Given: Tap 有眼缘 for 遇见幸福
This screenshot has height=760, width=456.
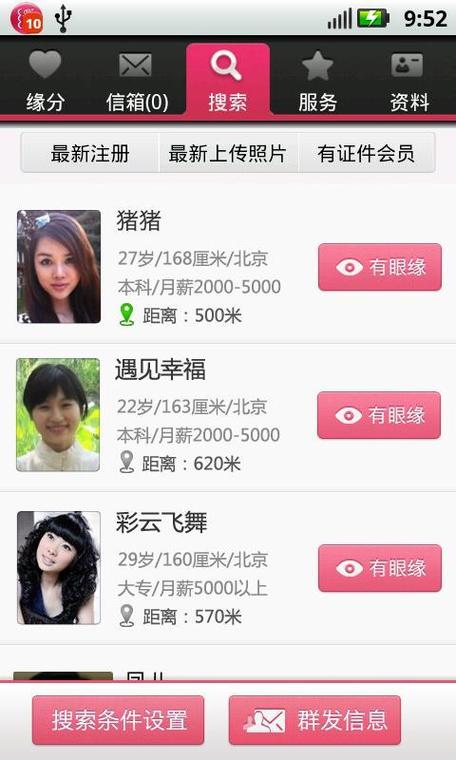Looking at the screenshot, I should click(379, 415).
